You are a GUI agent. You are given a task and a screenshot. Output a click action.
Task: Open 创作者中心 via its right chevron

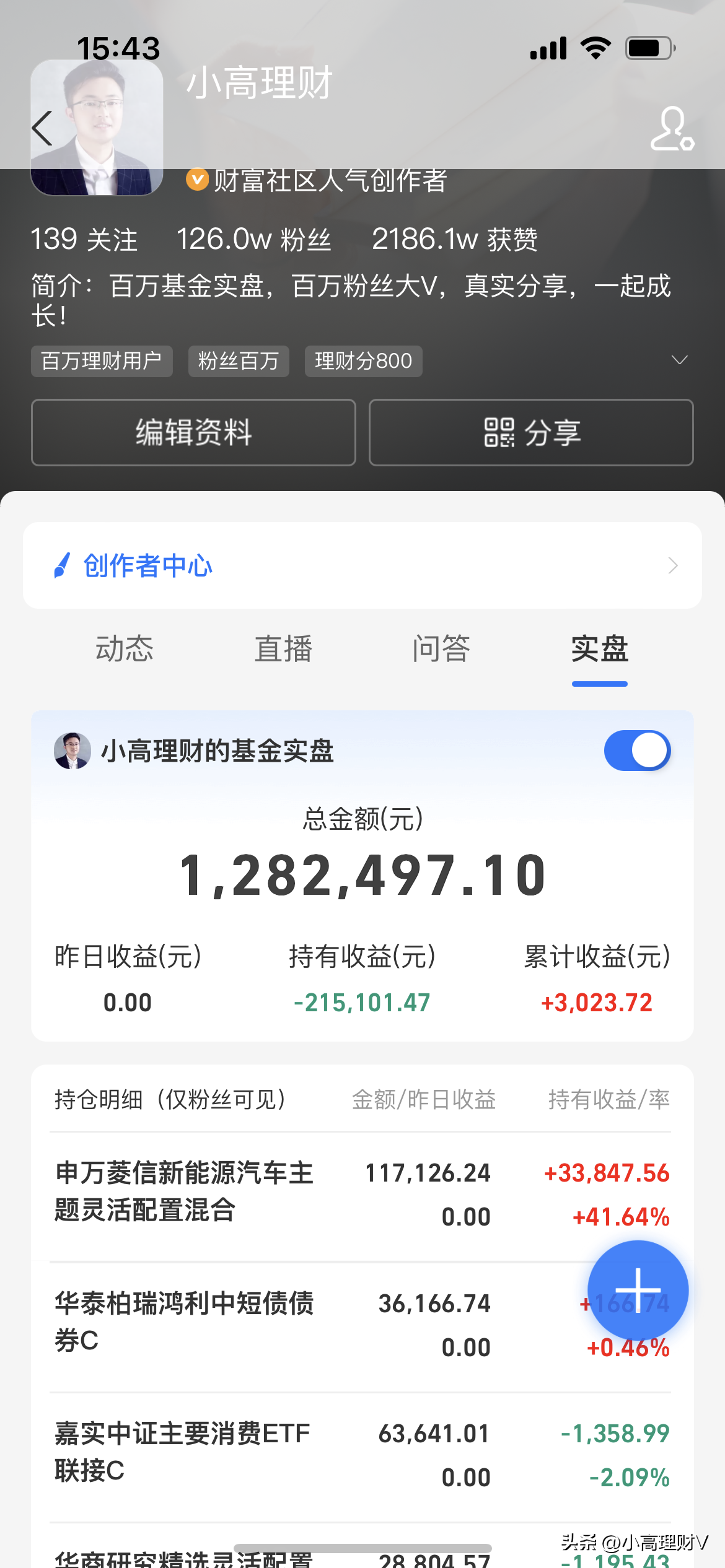[x=674, y=565]
